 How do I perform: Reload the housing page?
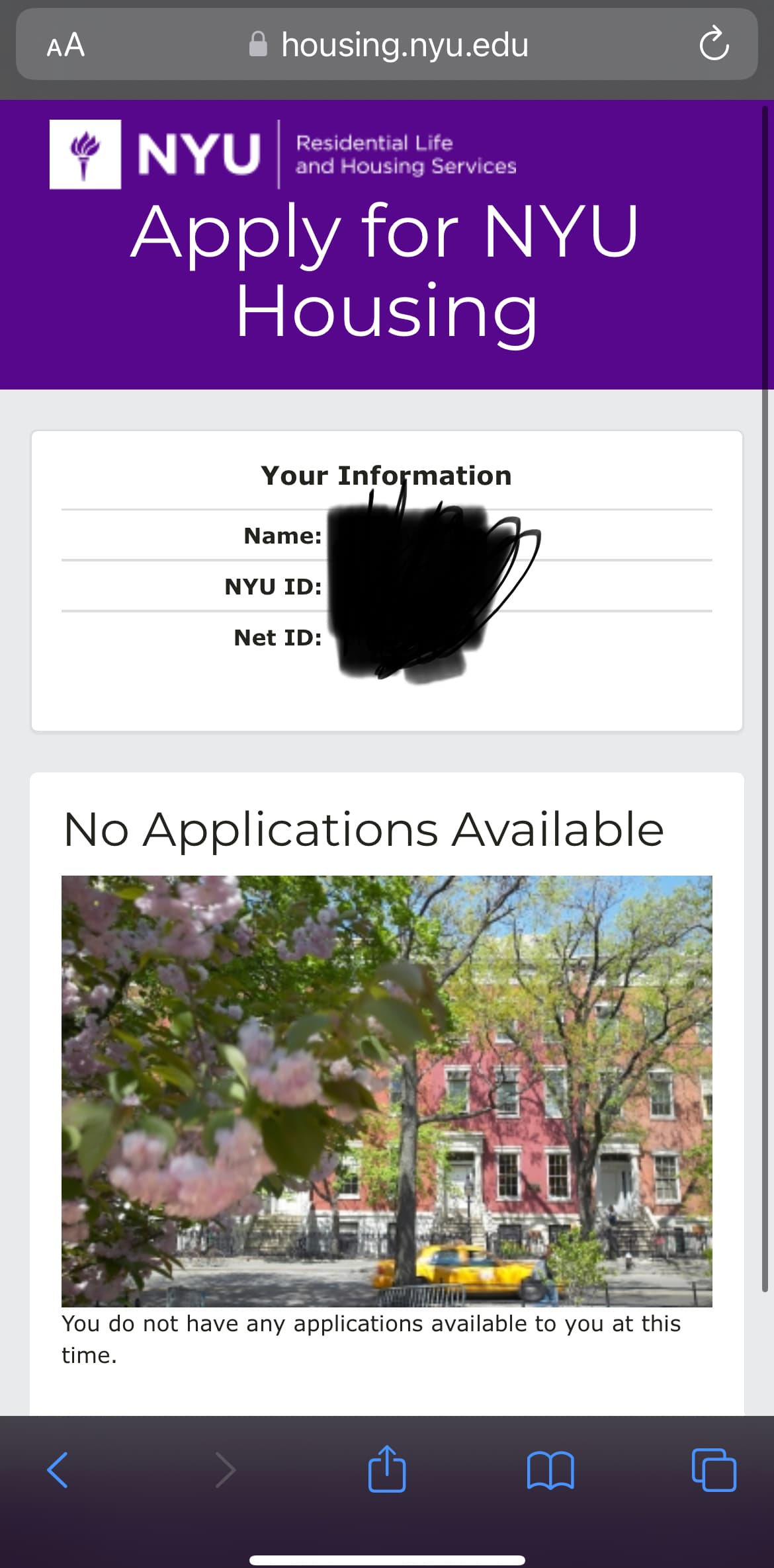(x=714, y=44)
